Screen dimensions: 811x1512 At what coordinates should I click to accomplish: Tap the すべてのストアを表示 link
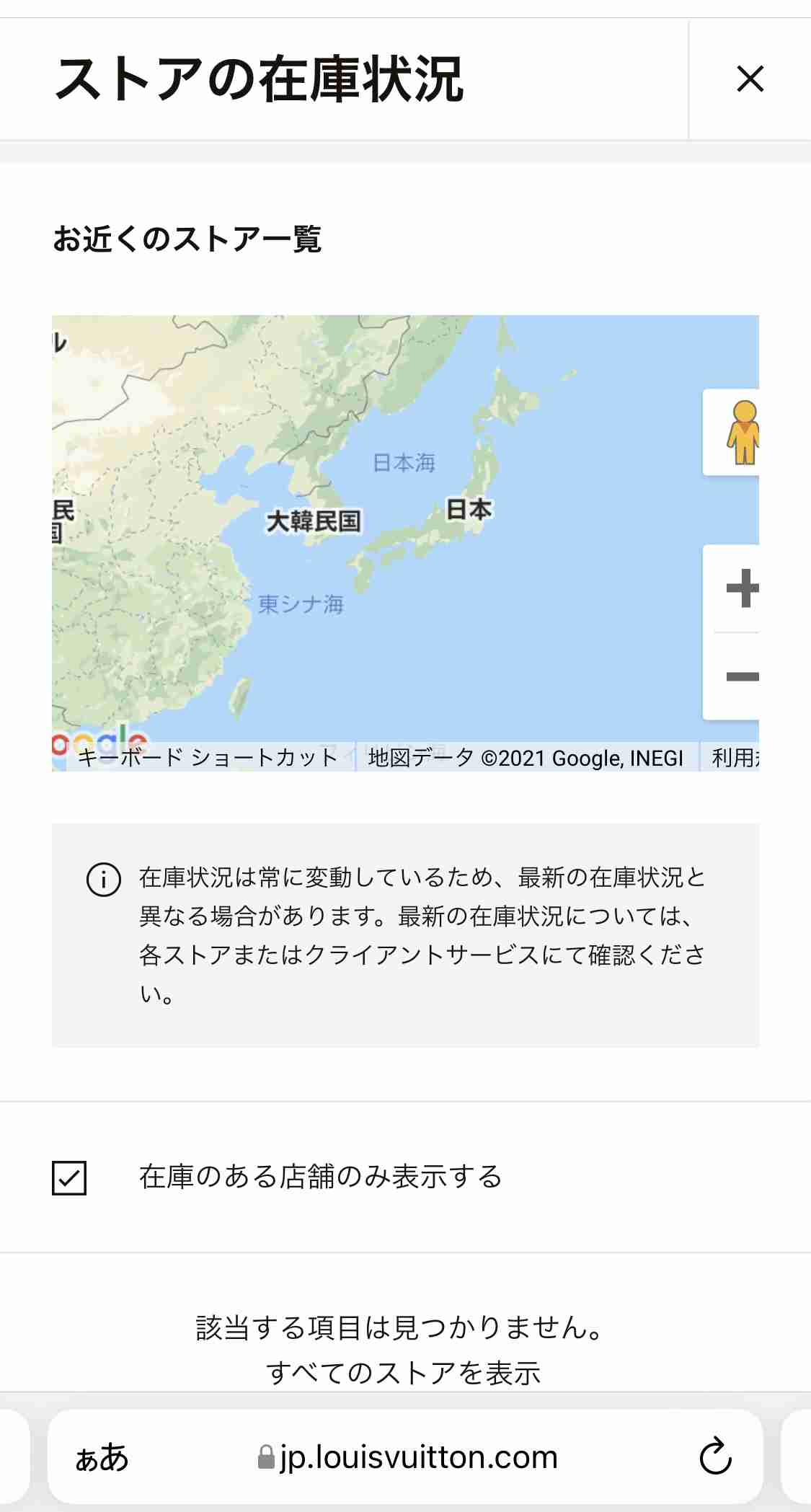click(x=404, y=1373)
